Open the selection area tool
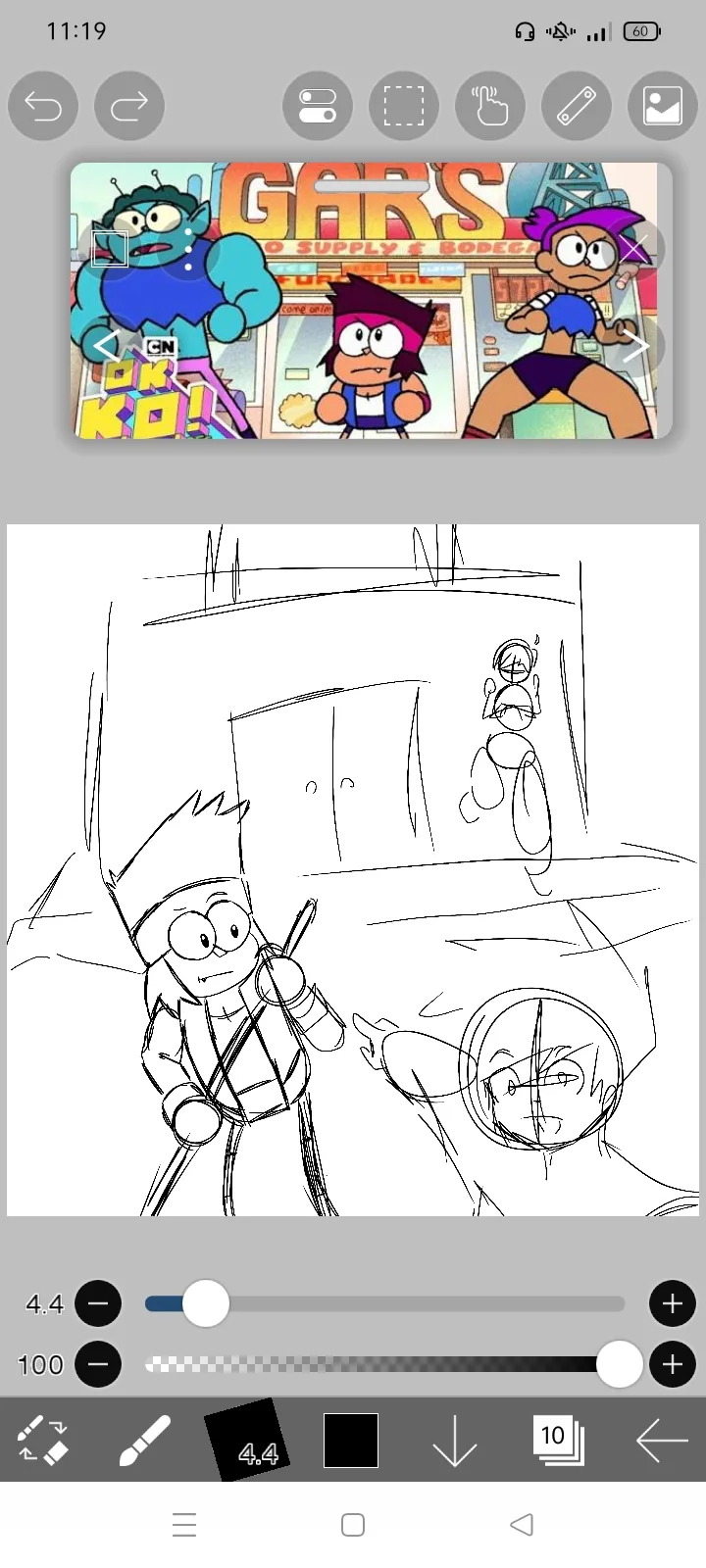 [403, 106]
